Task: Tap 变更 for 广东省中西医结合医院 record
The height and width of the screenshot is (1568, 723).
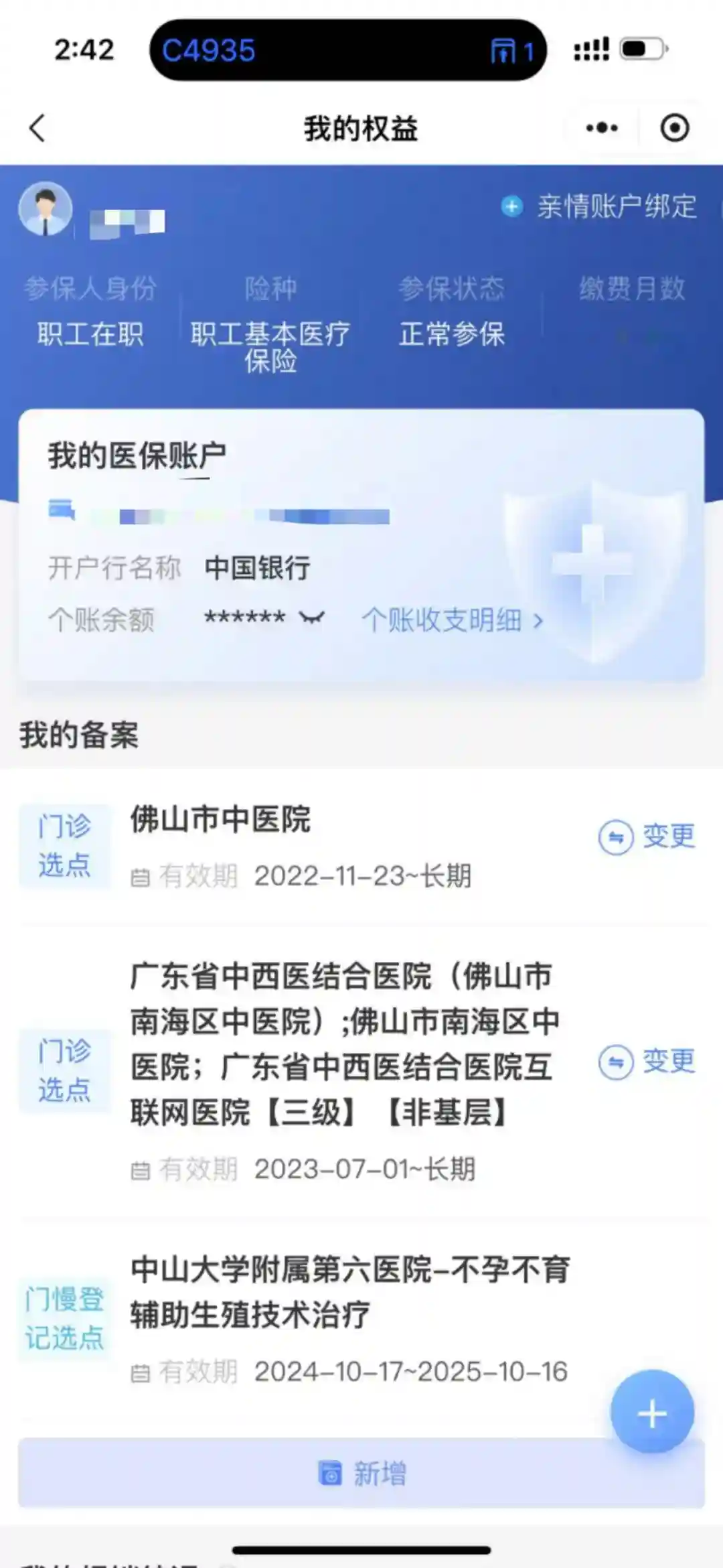Action: click(x=647, y=1062)
